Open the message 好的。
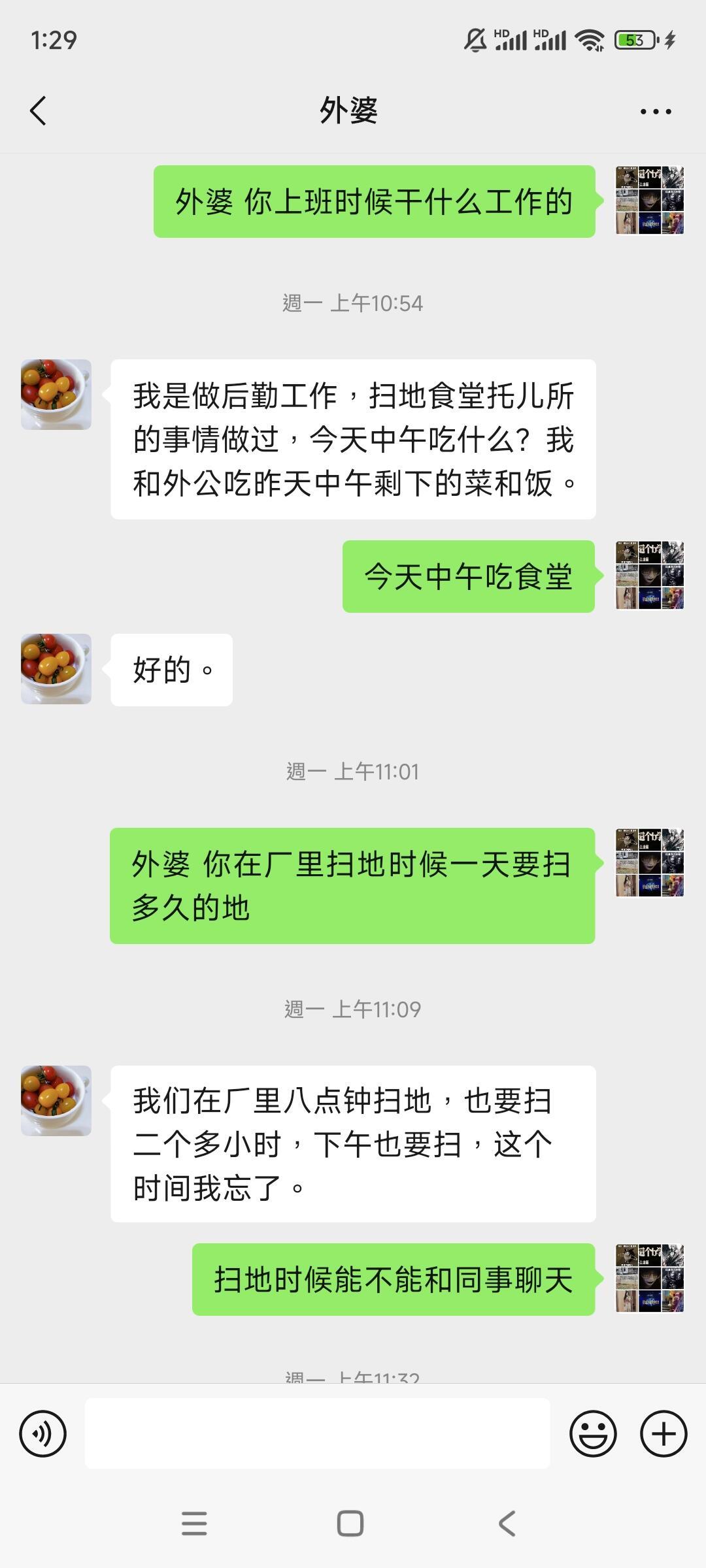The width and height of the screenshot is (706, 1568). 171,669
